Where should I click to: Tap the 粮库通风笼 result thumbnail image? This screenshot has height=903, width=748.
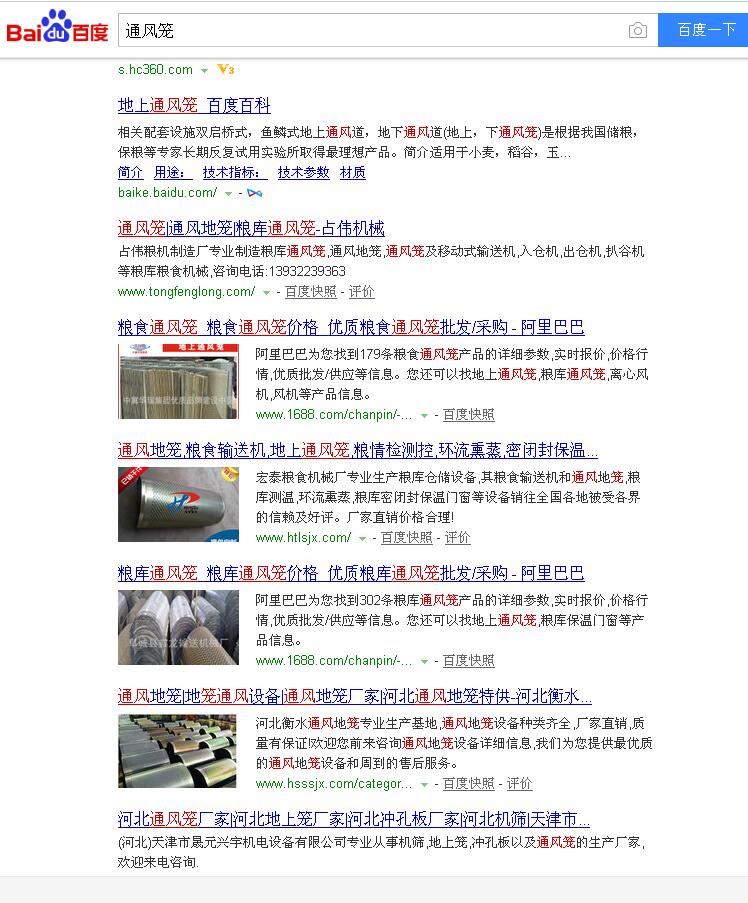click(x=178, y=627)
